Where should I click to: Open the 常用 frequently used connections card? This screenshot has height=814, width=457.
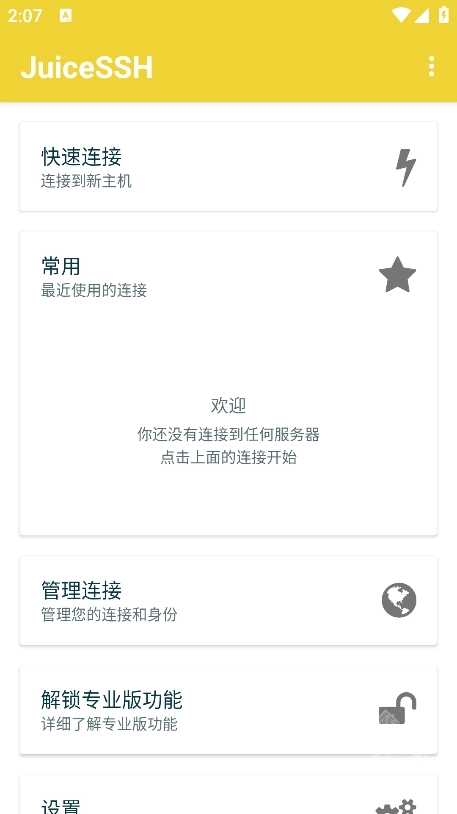228,384
